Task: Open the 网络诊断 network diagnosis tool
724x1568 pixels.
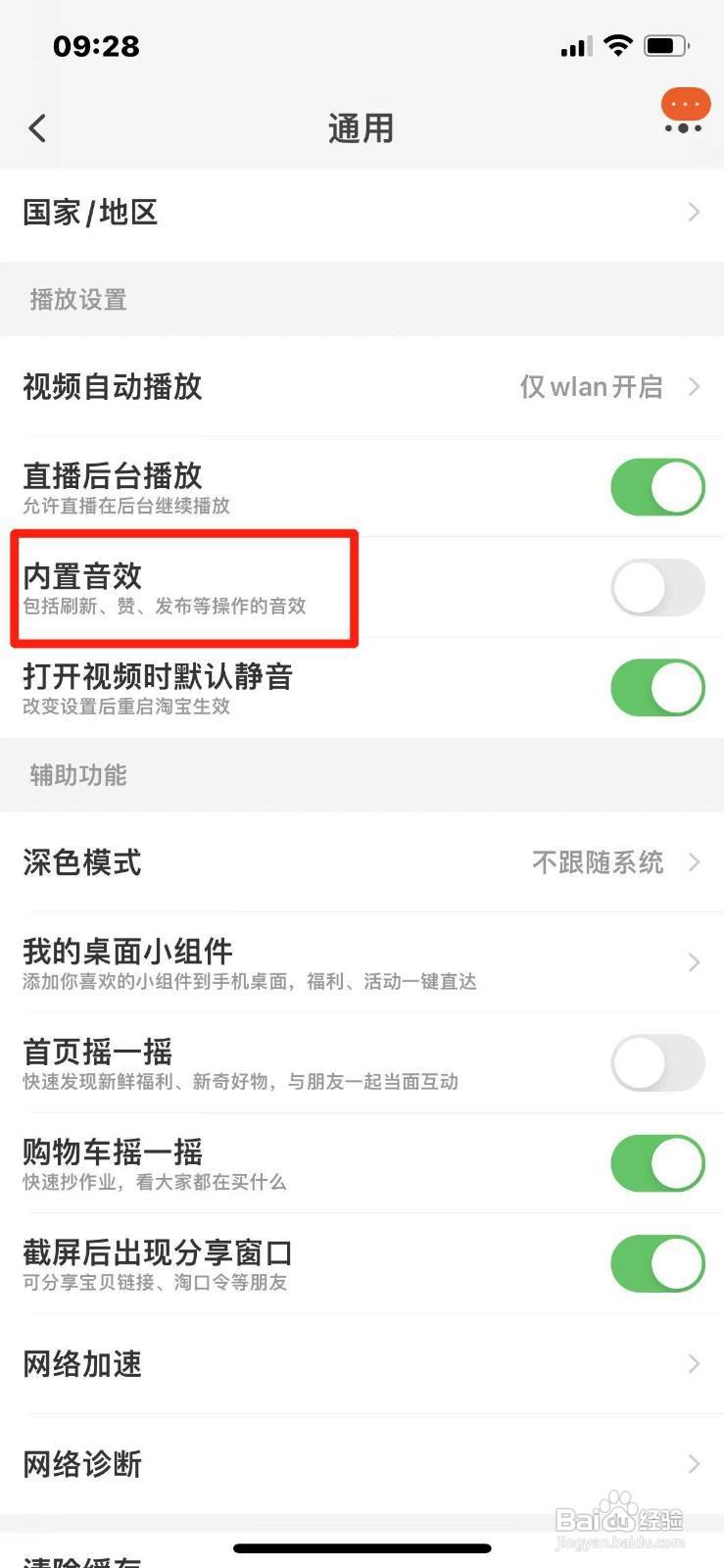Action: point(362,1464)
